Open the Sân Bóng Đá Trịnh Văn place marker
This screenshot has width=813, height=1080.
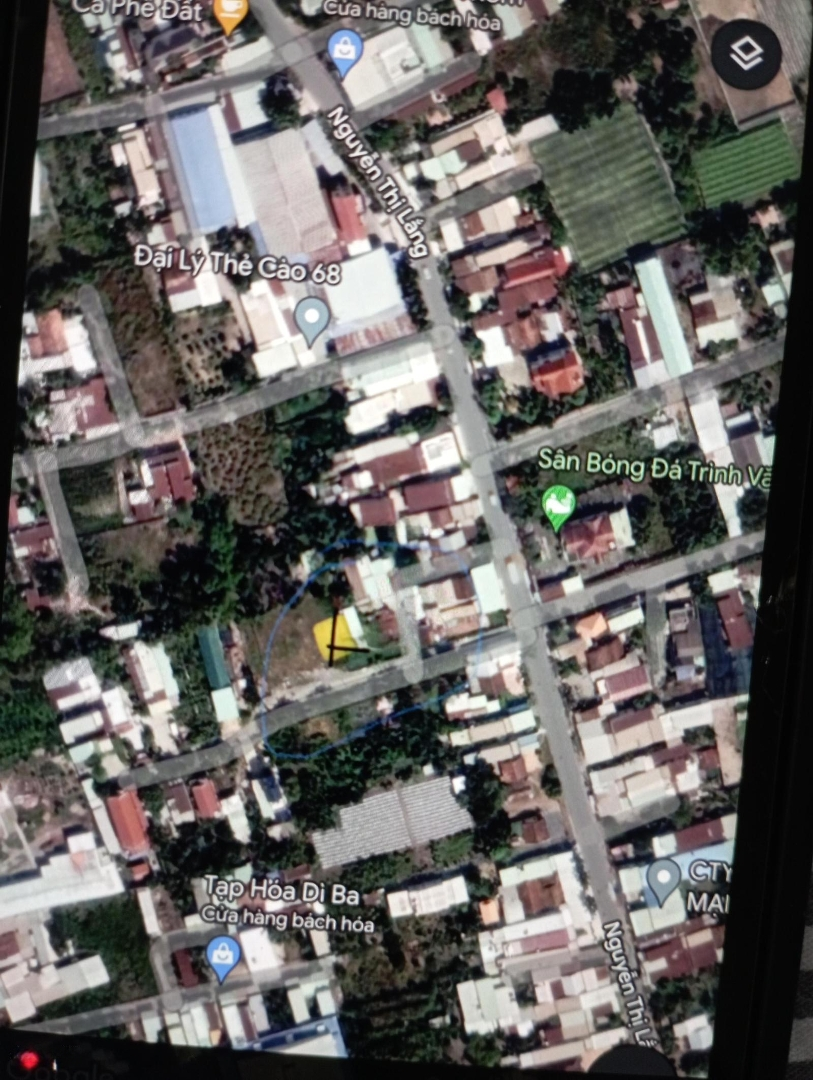(x=558, y=505)
